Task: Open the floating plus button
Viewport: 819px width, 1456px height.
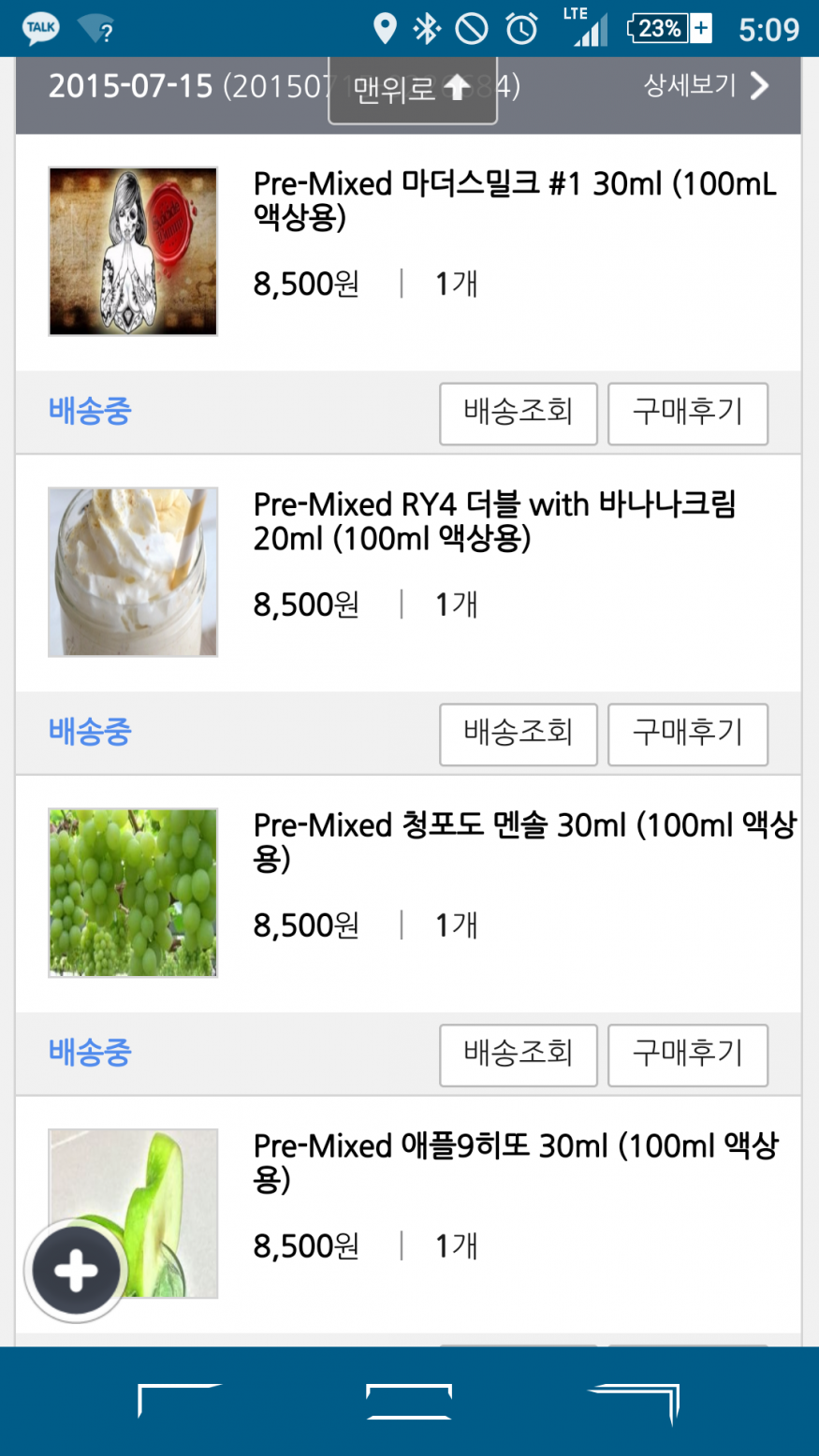Action: click(76, 1271)
